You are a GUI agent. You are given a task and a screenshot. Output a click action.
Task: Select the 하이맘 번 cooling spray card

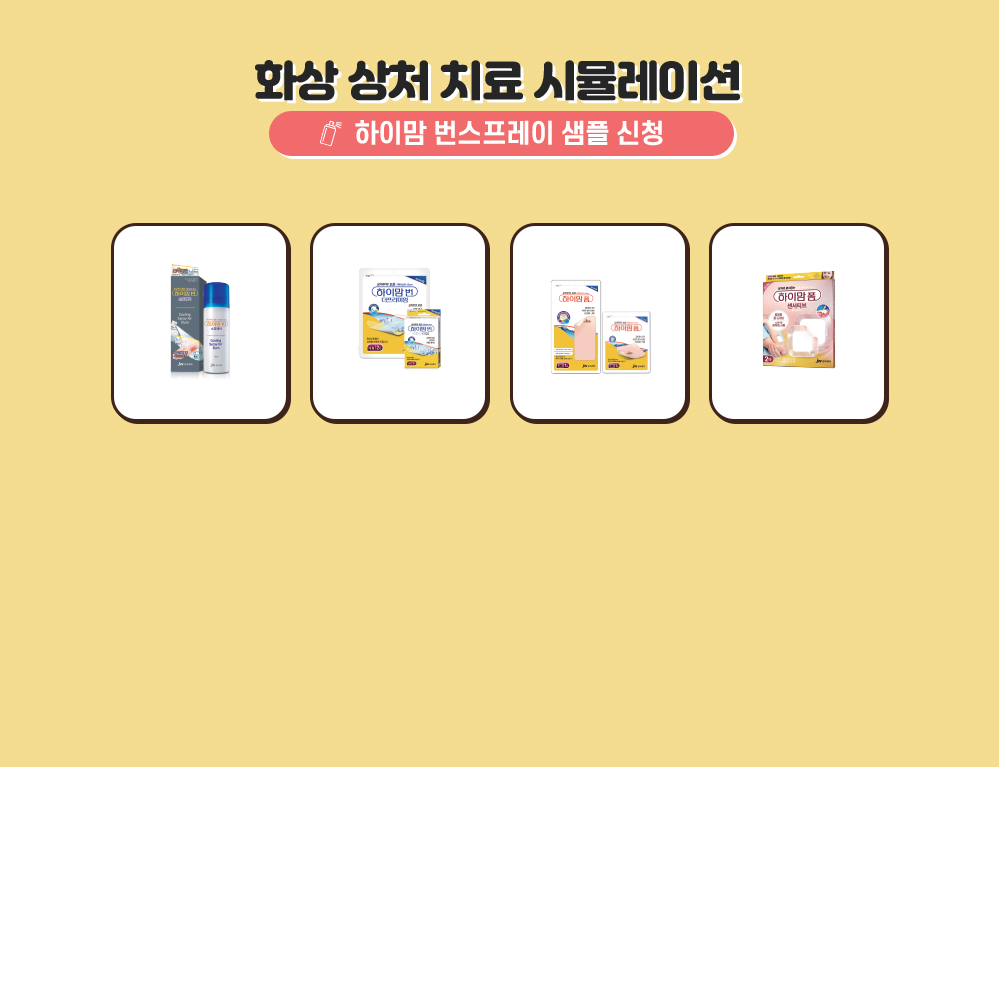[200, 322]
